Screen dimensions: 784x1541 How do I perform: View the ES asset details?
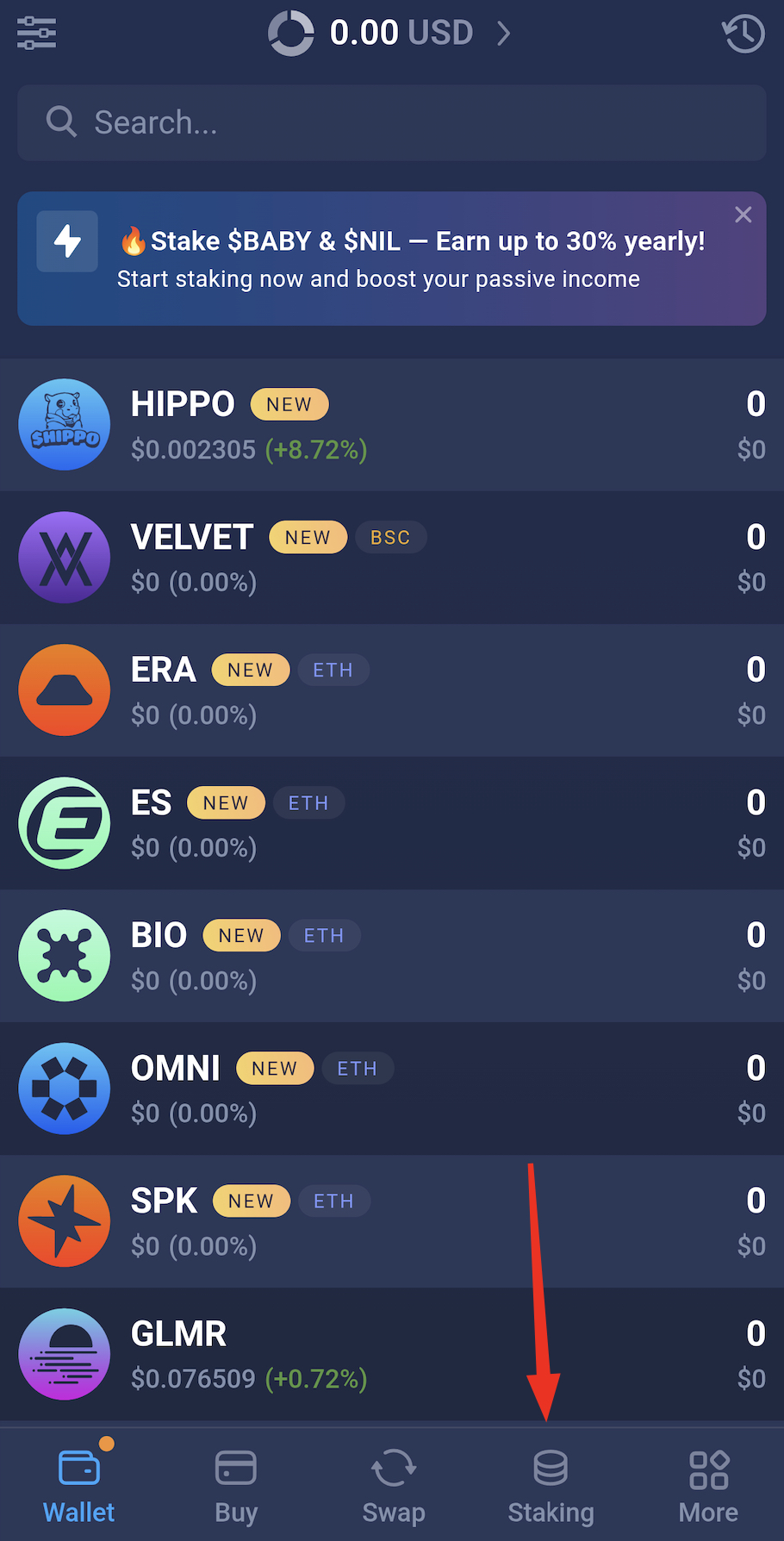pos(392,823)
